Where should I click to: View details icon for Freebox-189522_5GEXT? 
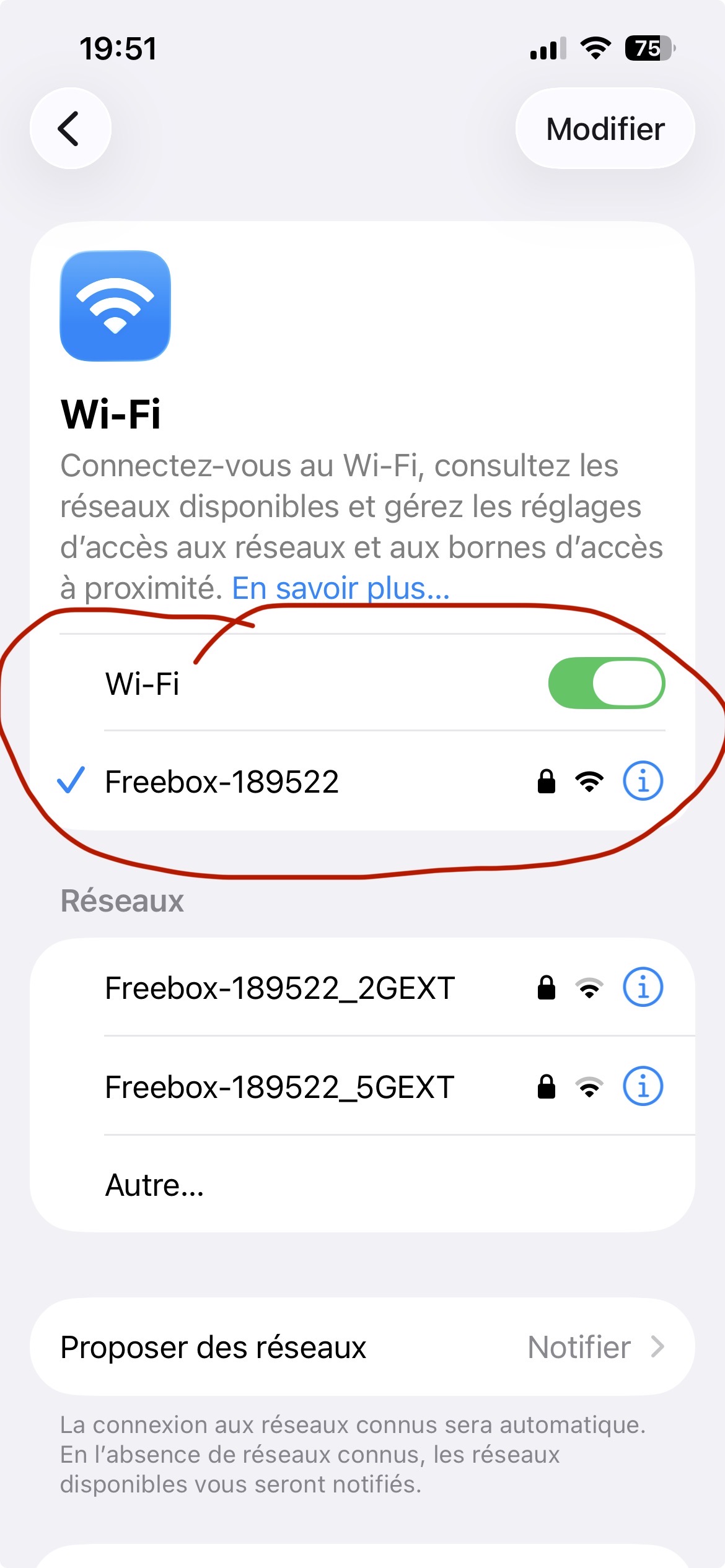point(643,1086)
